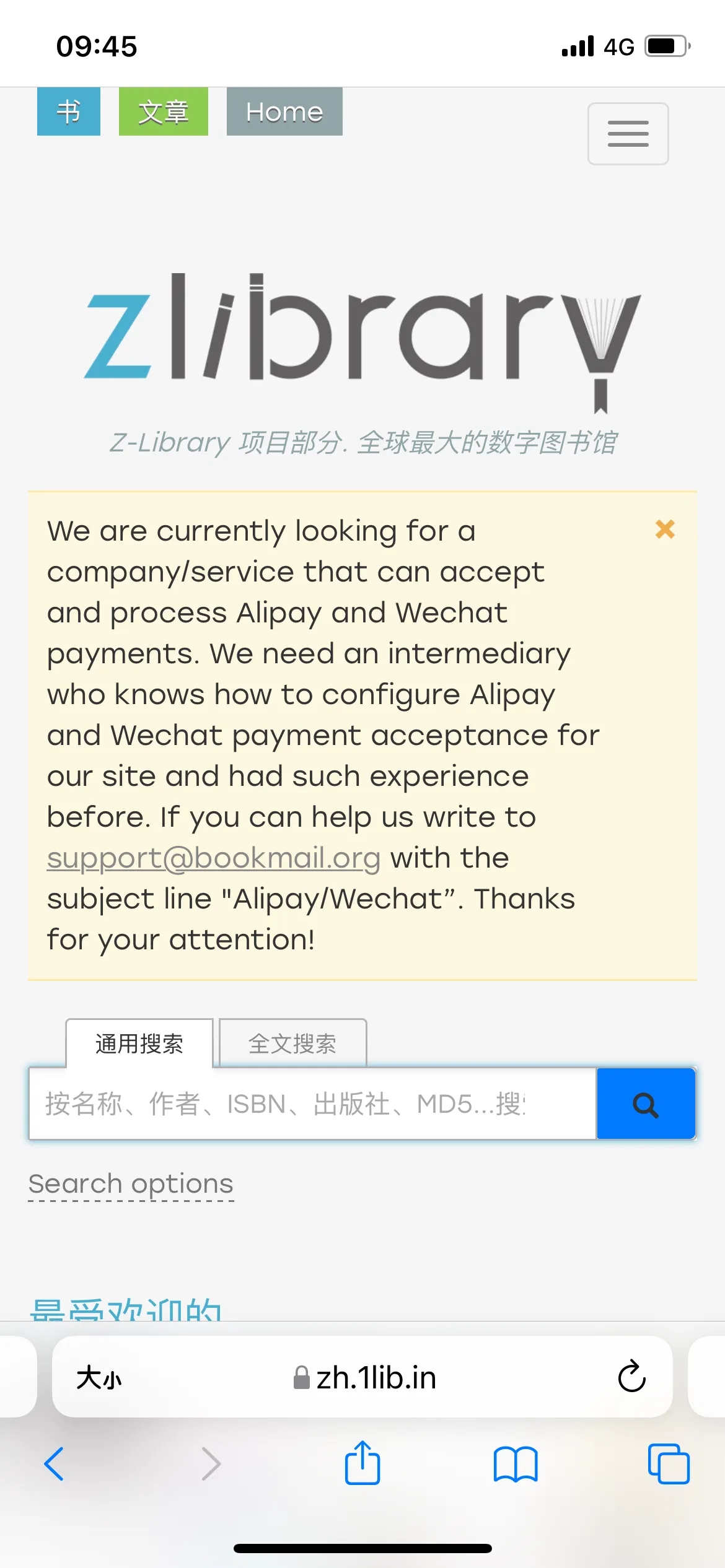725x1568 pixels.
Task: Share this page
Action: (362, 1463)
